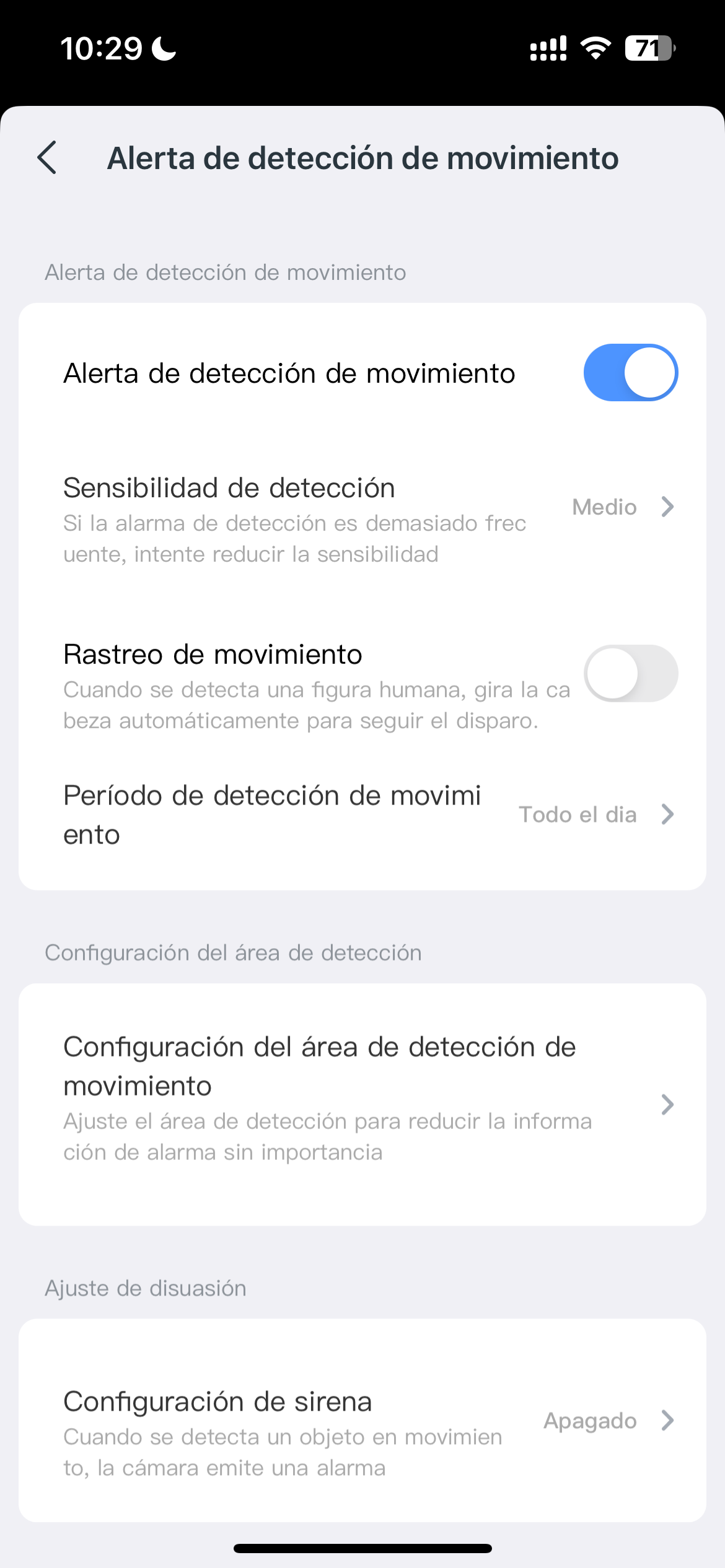Go back using the top arrow

click(48, 158)
